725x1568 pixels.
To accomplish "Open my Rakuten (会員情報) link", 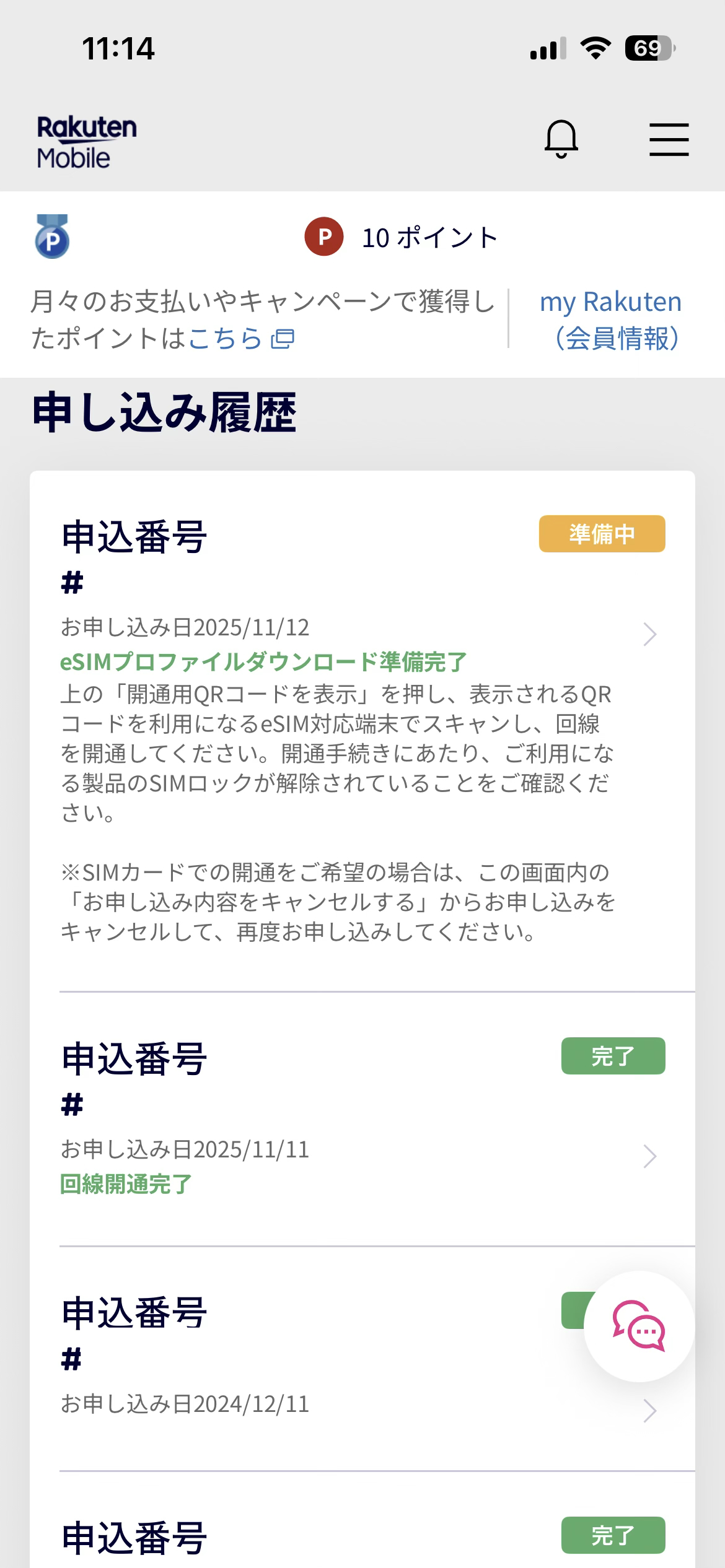I will tap(610, 320).
